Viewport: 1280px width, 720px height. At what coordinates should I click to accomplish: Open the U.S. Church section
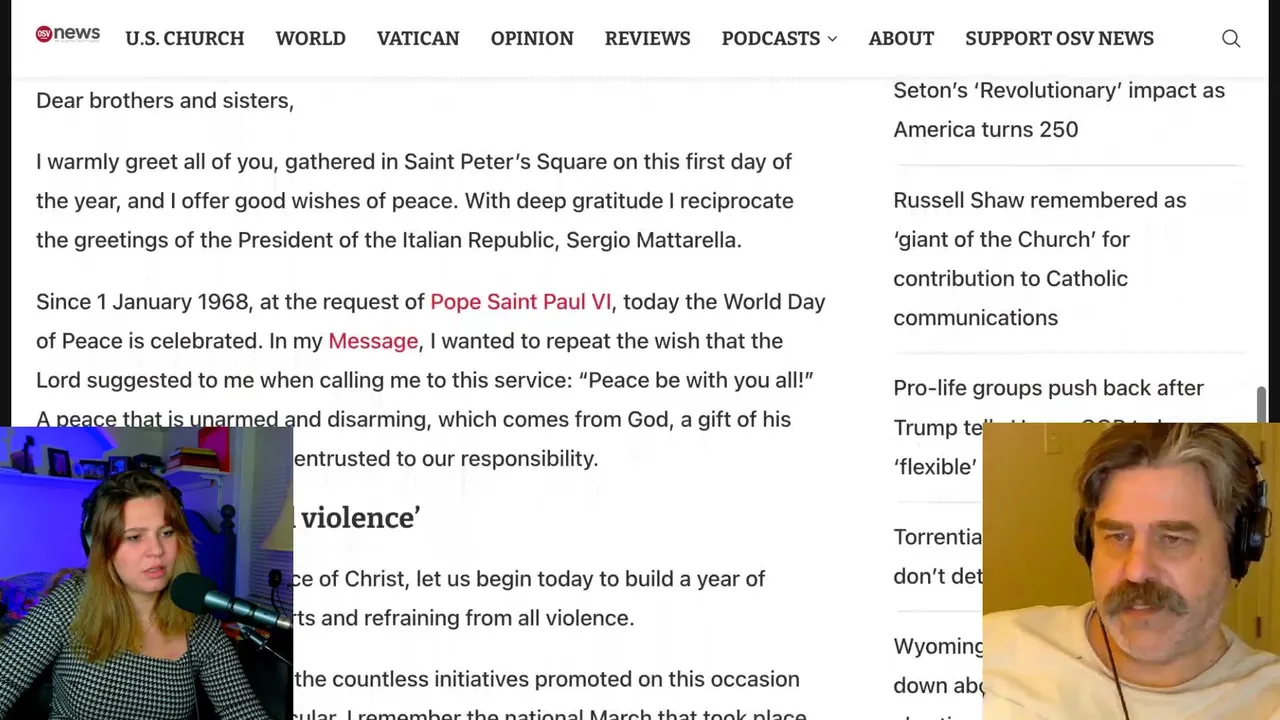point(185,38)
